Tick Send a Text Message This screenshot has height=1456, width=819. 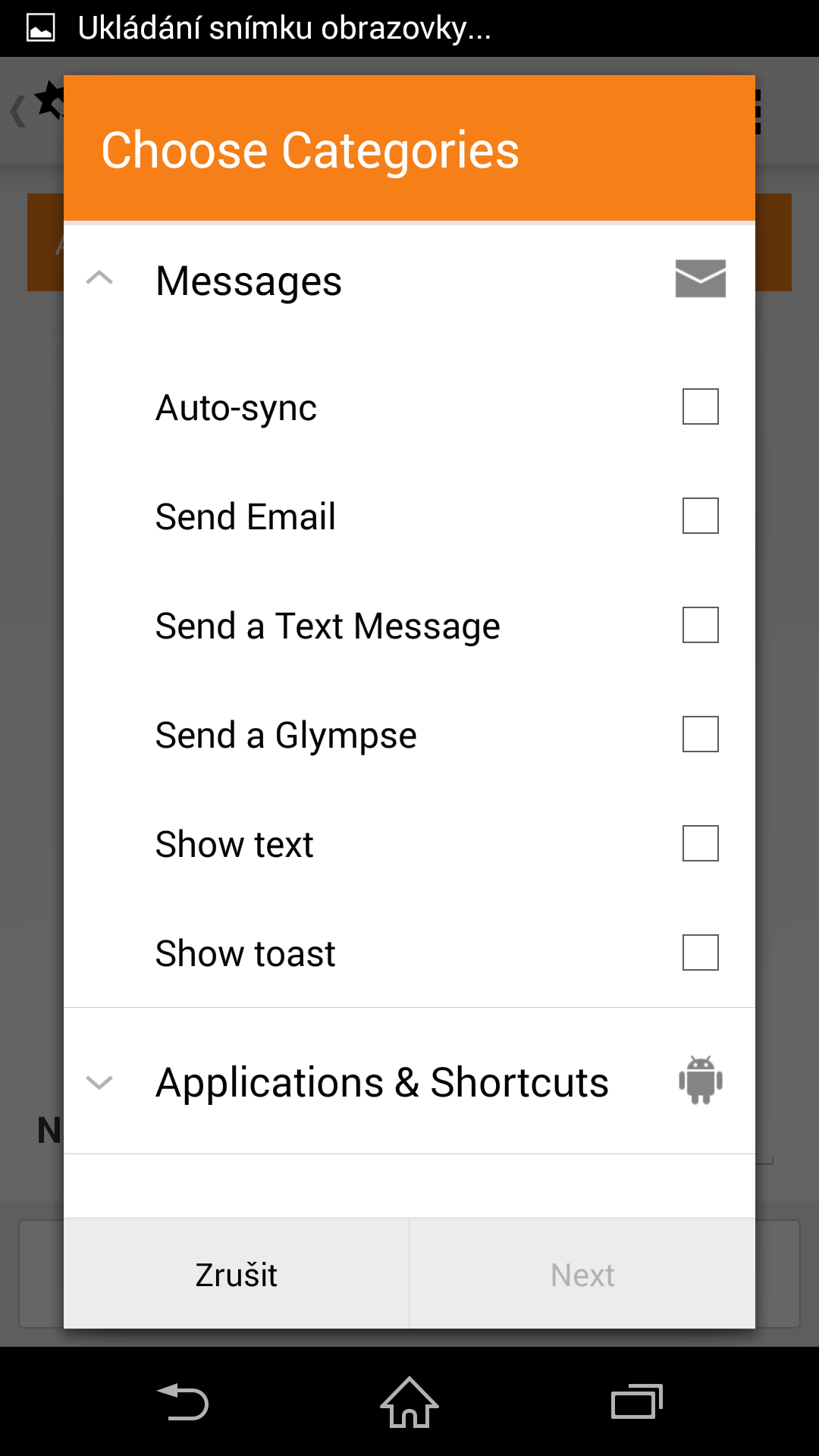pos(700,625)
